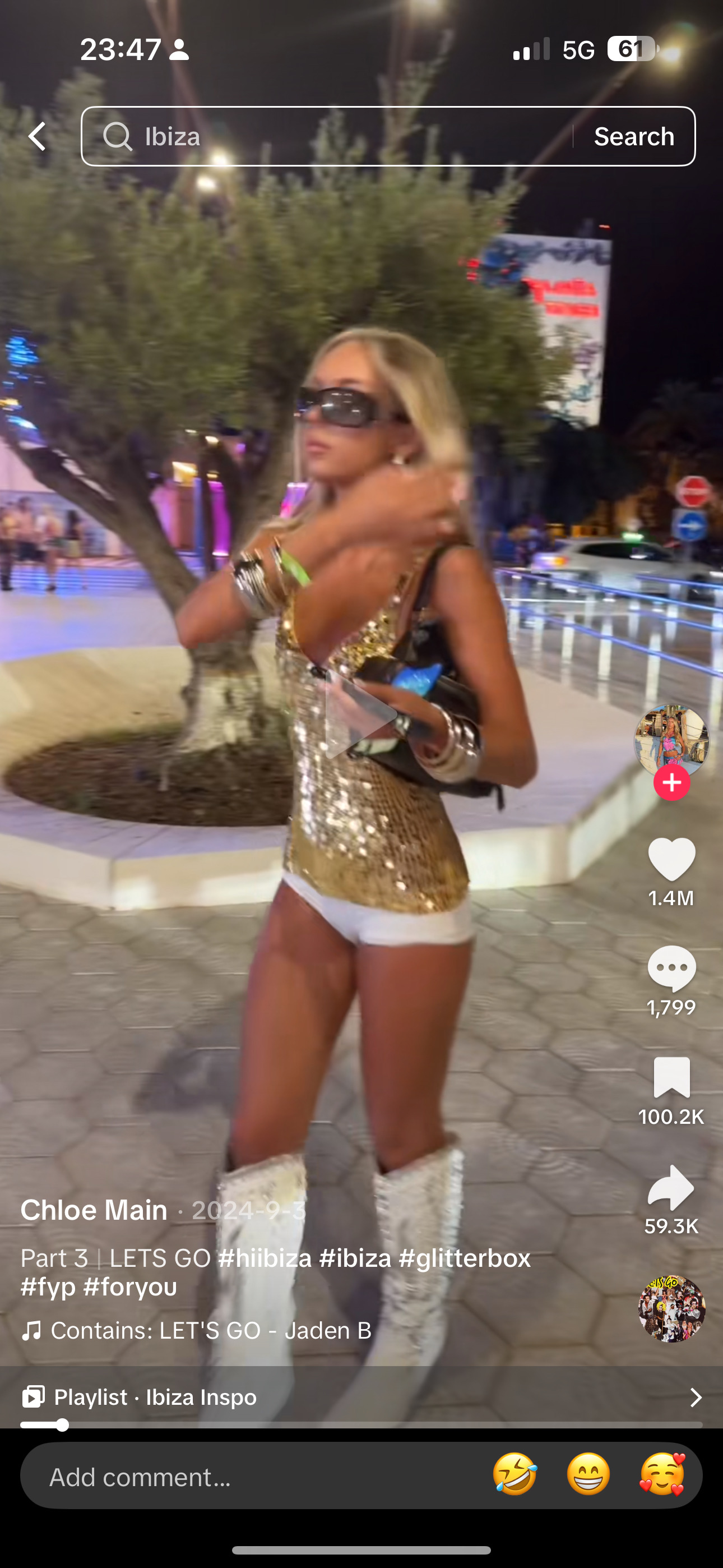Open the #glitterbox hashtag
This screenshot has width=723, height=1568.
[465, 1257]
